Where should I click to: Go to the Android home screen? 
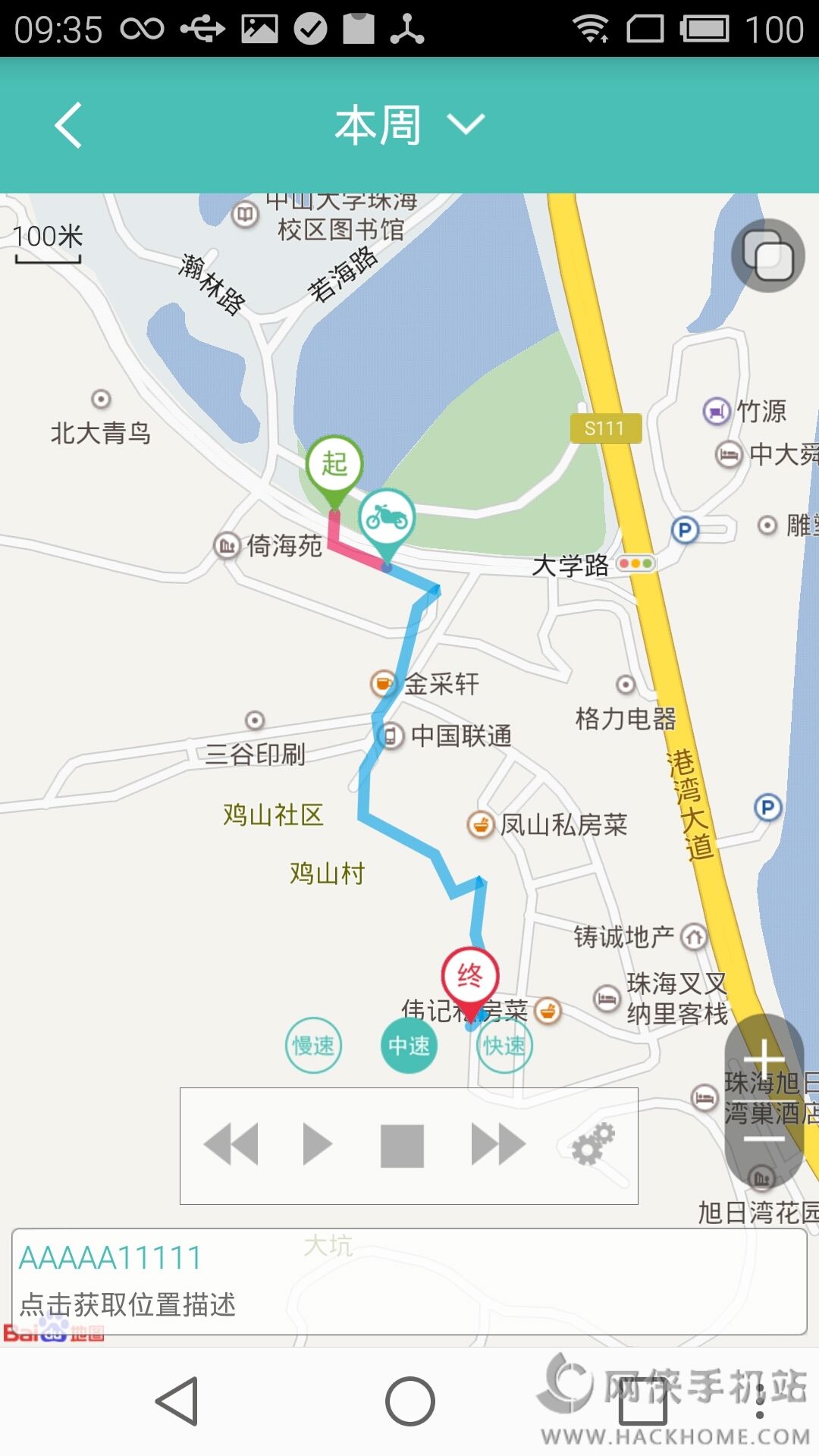(409, 1401)
